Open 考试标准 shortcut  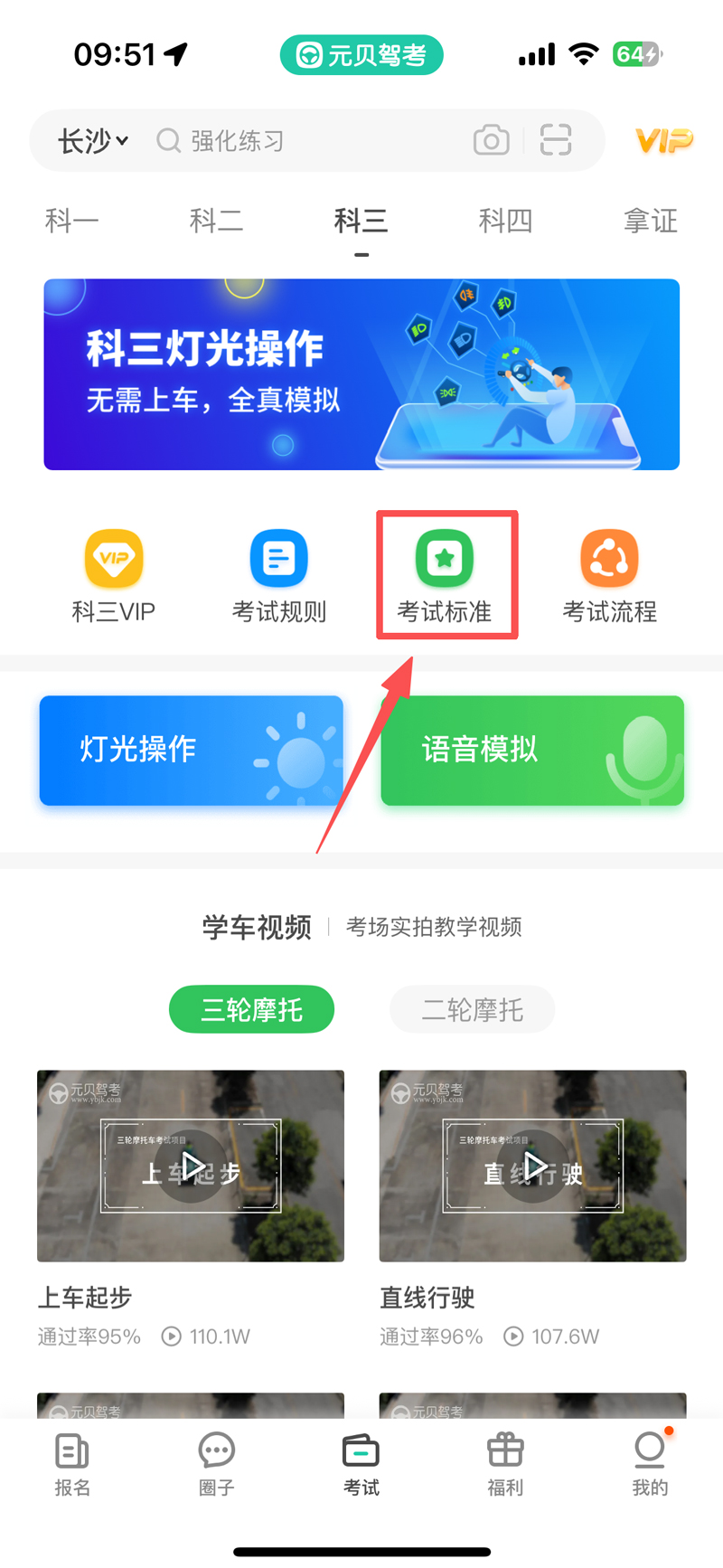point(445,576)
